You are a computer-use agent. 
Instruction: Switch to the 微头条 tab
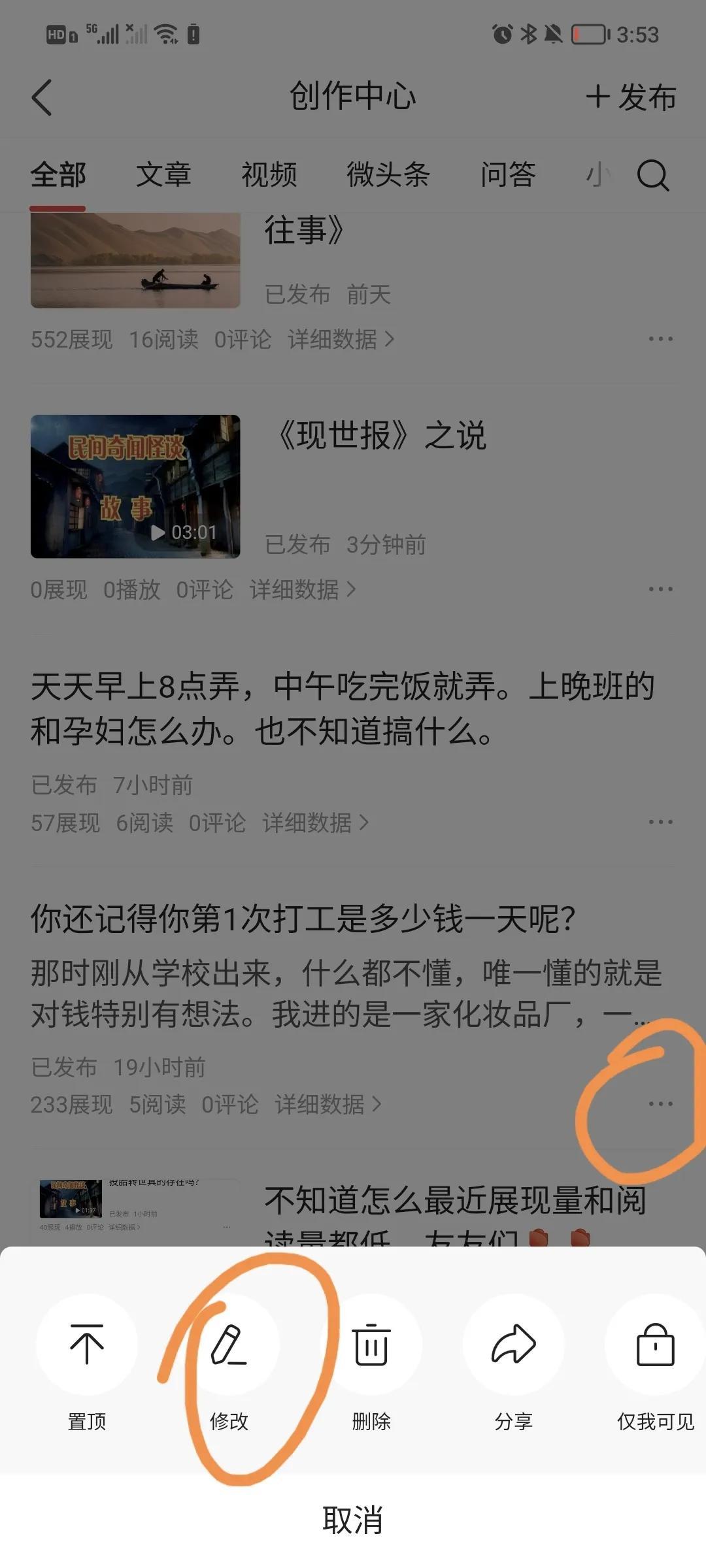388,175
